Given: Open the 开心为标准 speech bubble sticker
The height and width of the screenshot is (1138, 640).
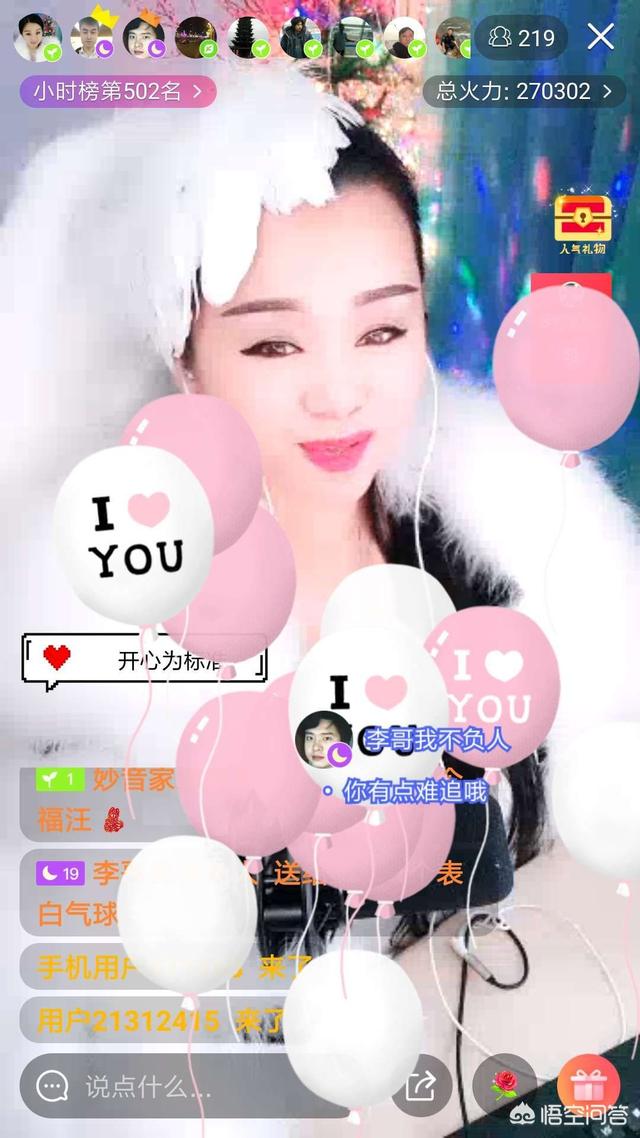Looking at the screenshot, I should click(145, 660).
